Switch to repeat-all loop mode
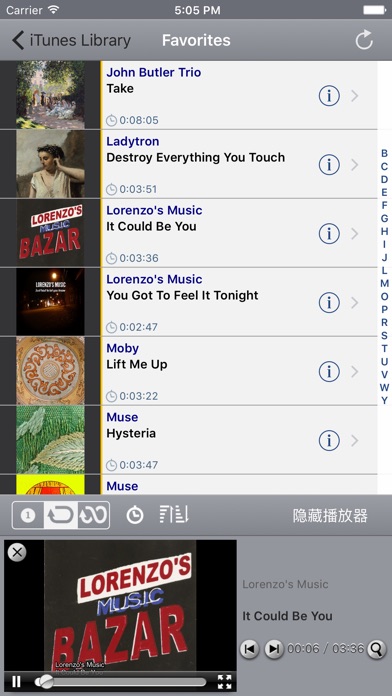 click(x=93, y=515)
